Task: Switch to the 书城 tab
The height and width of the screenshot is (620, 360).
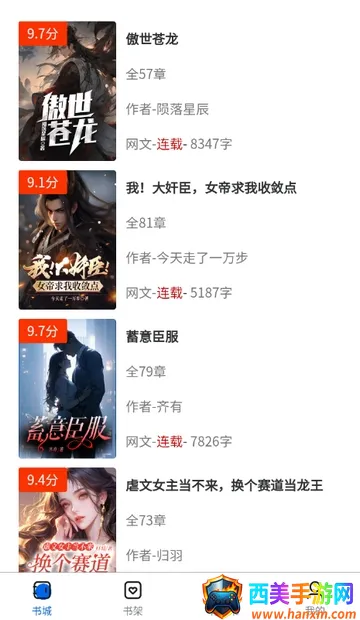Action: coord(42,598)
